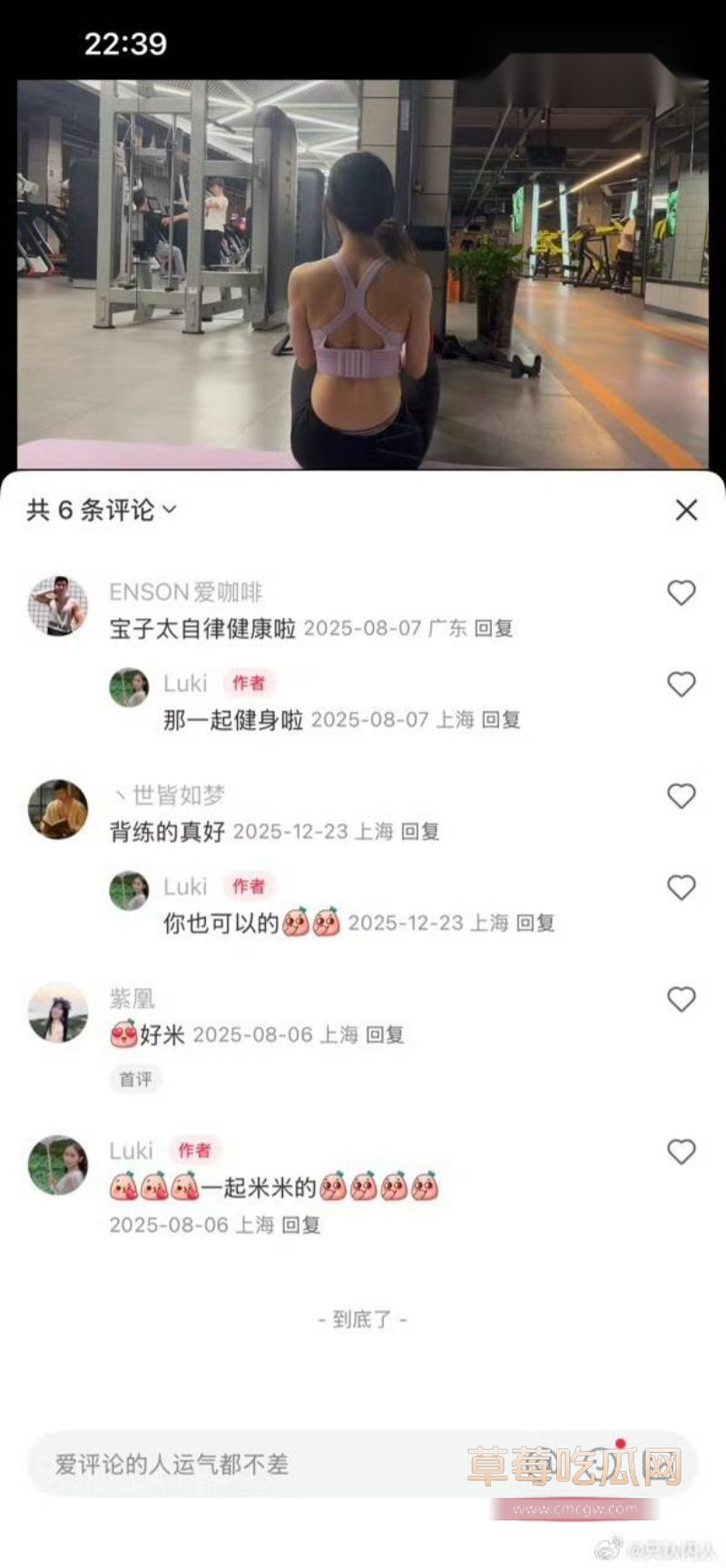This screenshot has height=1568, width=726.
Task: Tap the 首评 badge under 紫凰's comment
Action: [x=136, y=1079]
